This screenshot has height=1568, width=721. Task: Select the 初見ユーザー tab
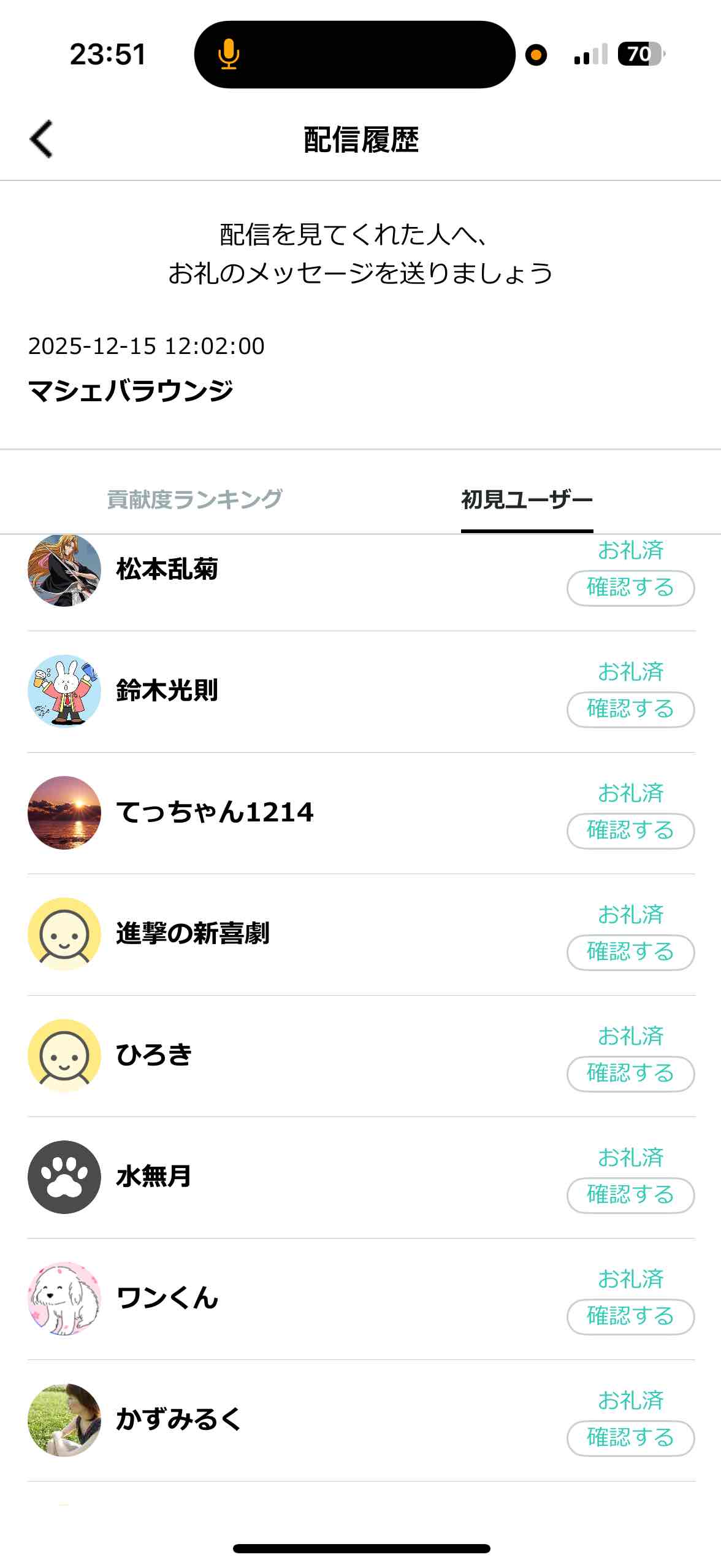527,499
